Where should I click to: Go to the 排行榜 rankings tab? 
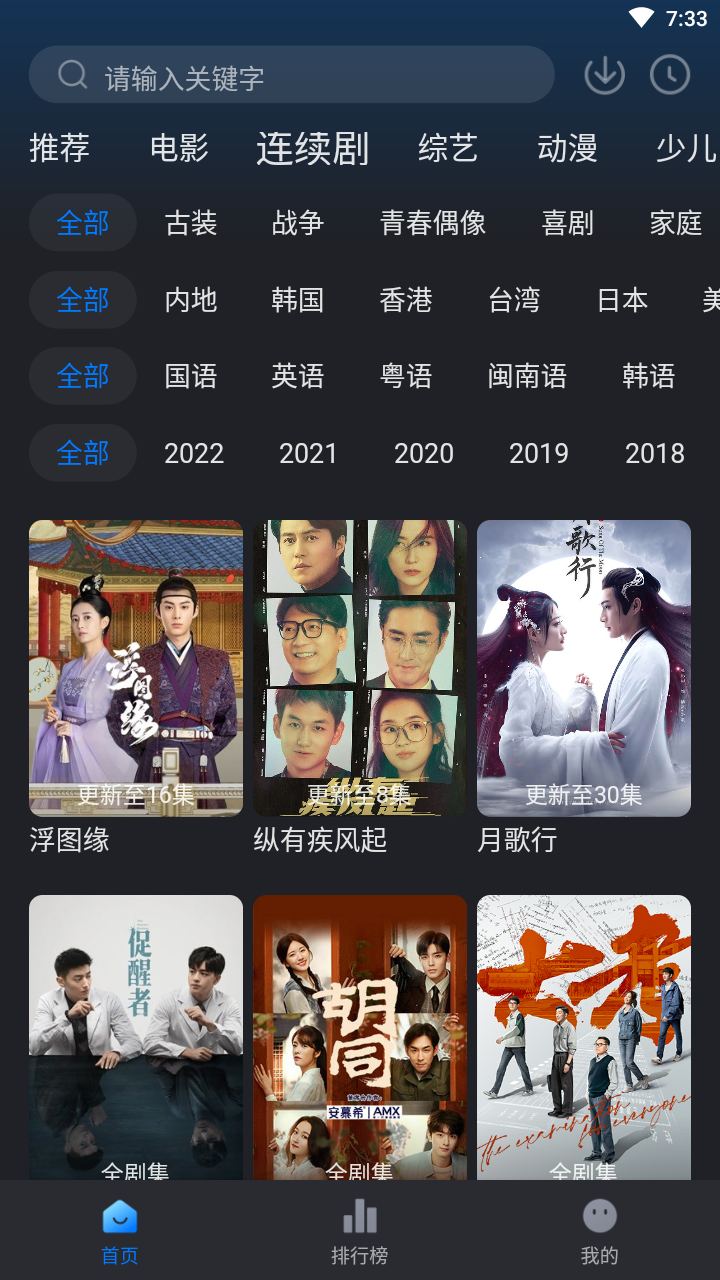[x=360, y=1232]
